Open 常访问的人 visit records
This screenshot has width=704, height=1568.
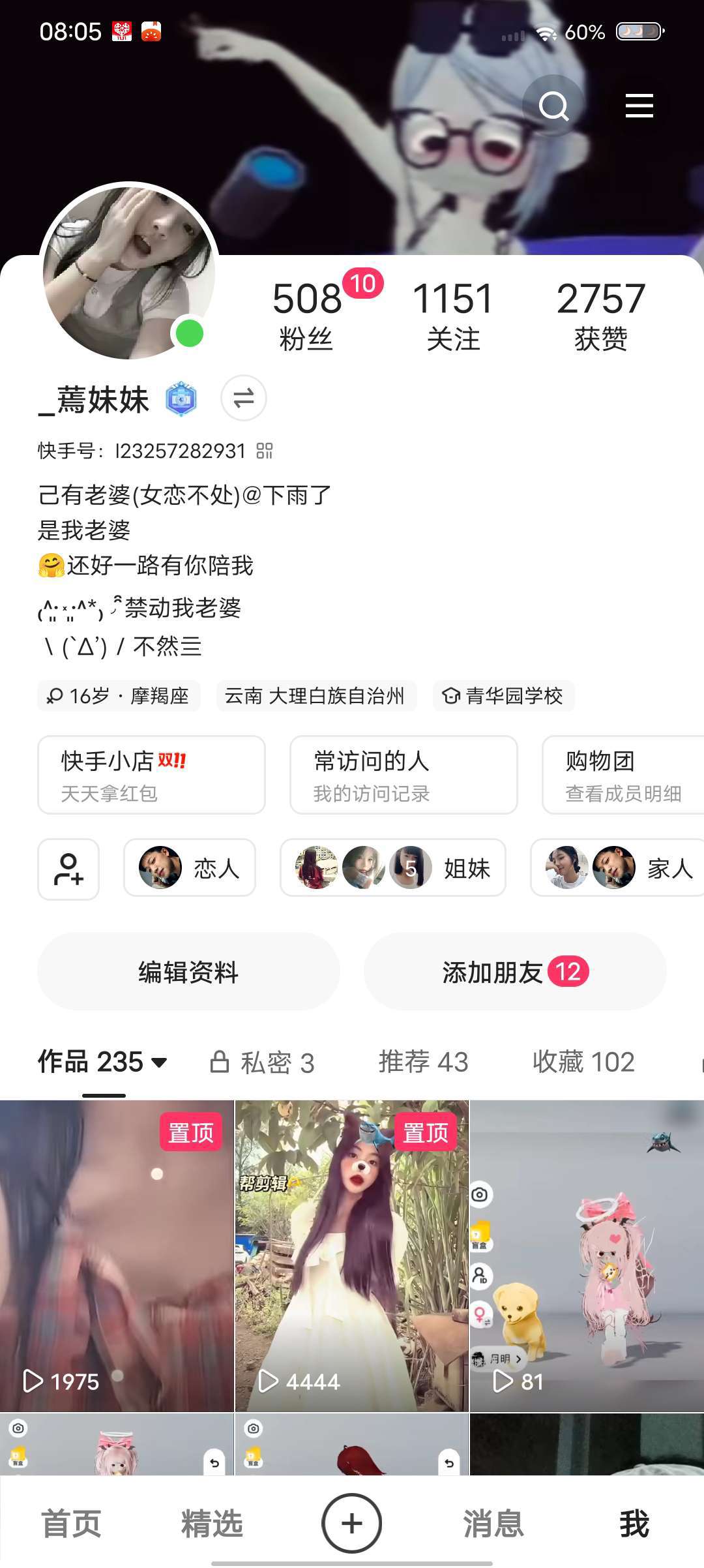tap(403, 775)
